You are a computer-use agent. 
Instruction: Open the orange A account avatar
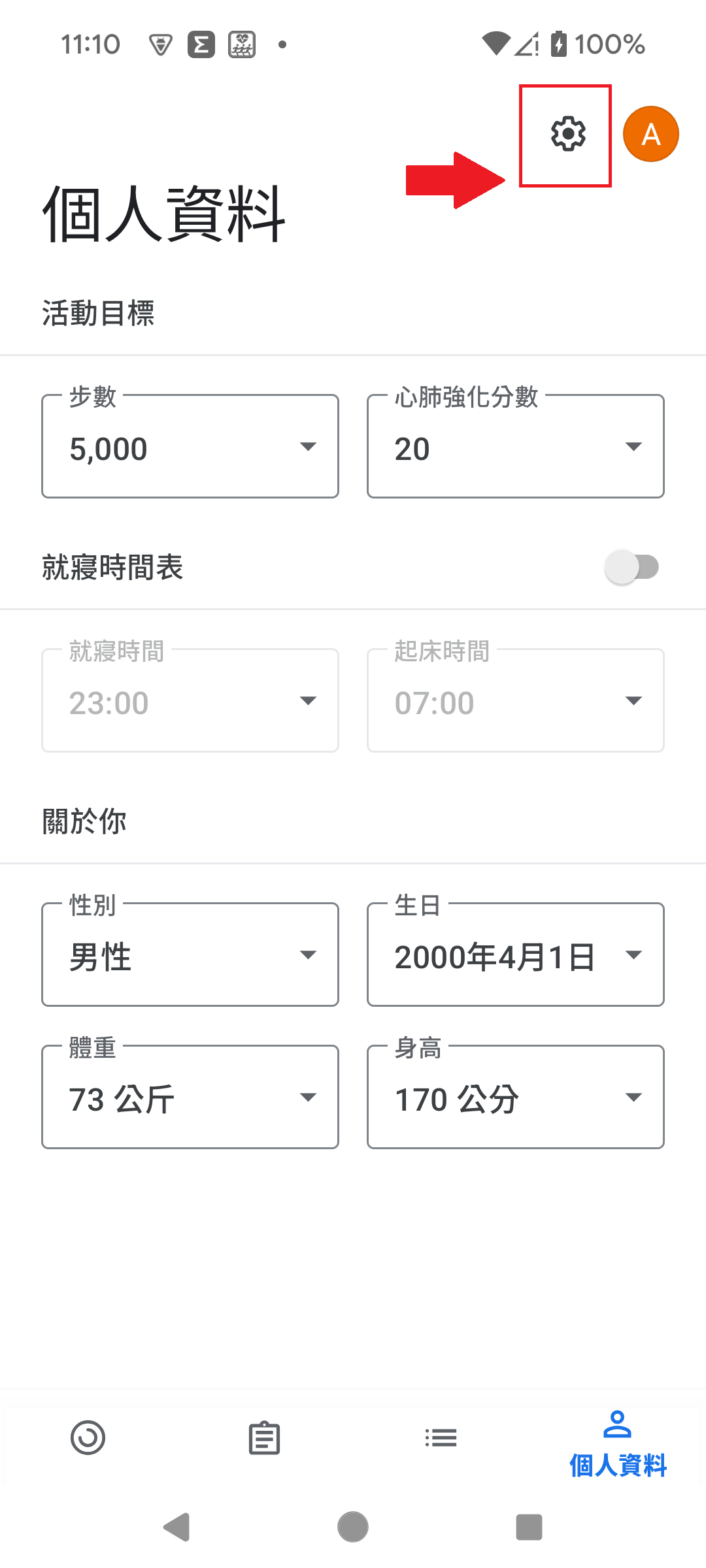click(x=651, y=133)
